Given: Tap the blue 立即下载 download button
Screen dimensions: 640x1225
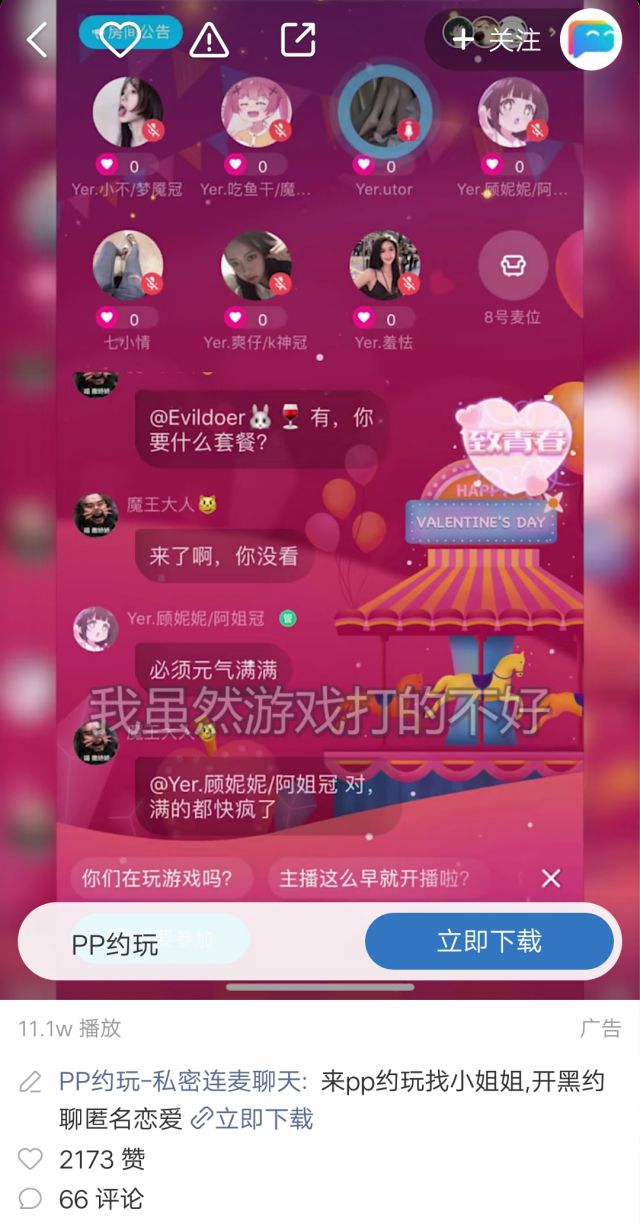Looking at the screenshot, I should tap(489, 941).
